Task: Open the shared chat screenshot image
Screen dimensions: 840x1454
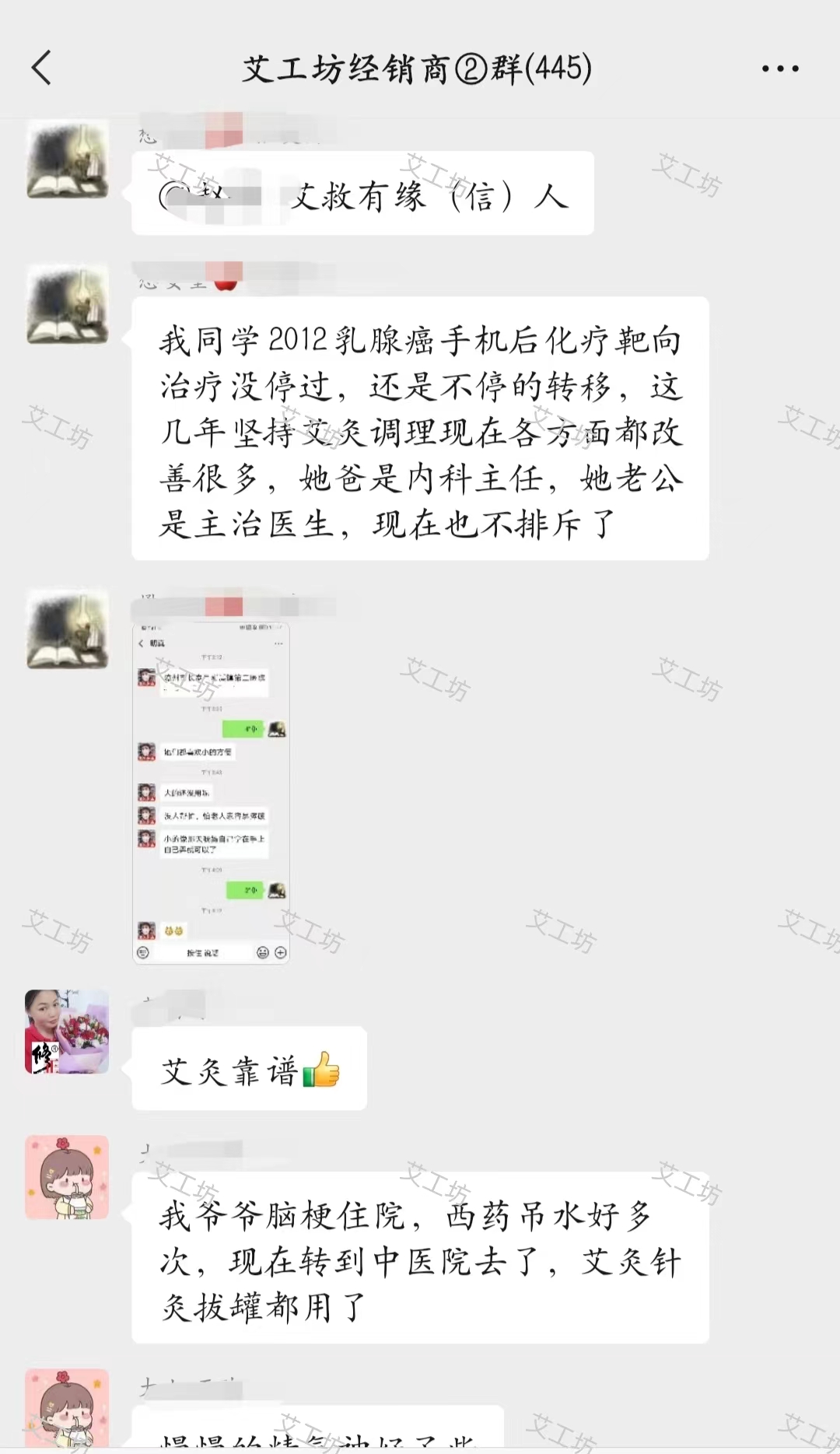Action: [211, 794]
